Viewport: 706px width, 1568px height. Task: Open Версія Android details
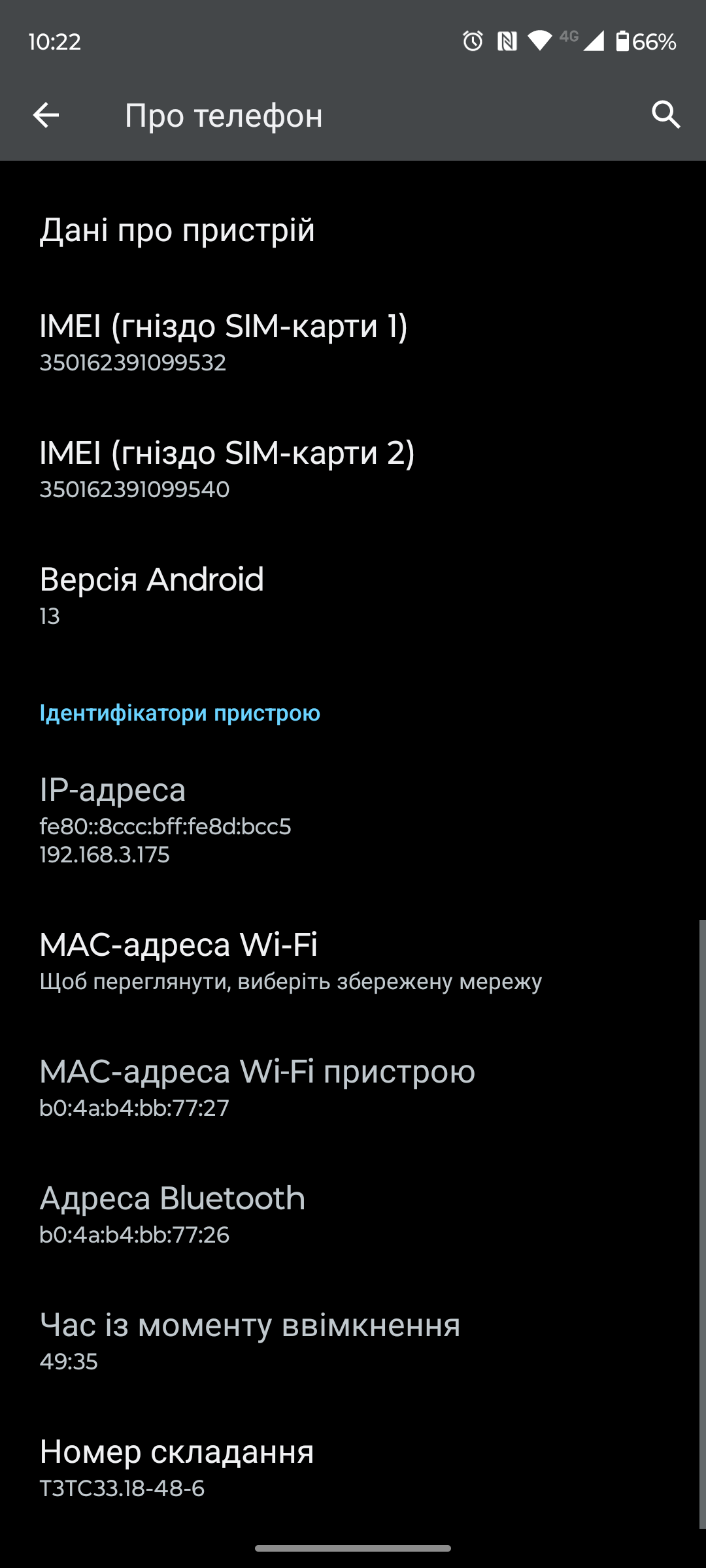click(152, 595)
